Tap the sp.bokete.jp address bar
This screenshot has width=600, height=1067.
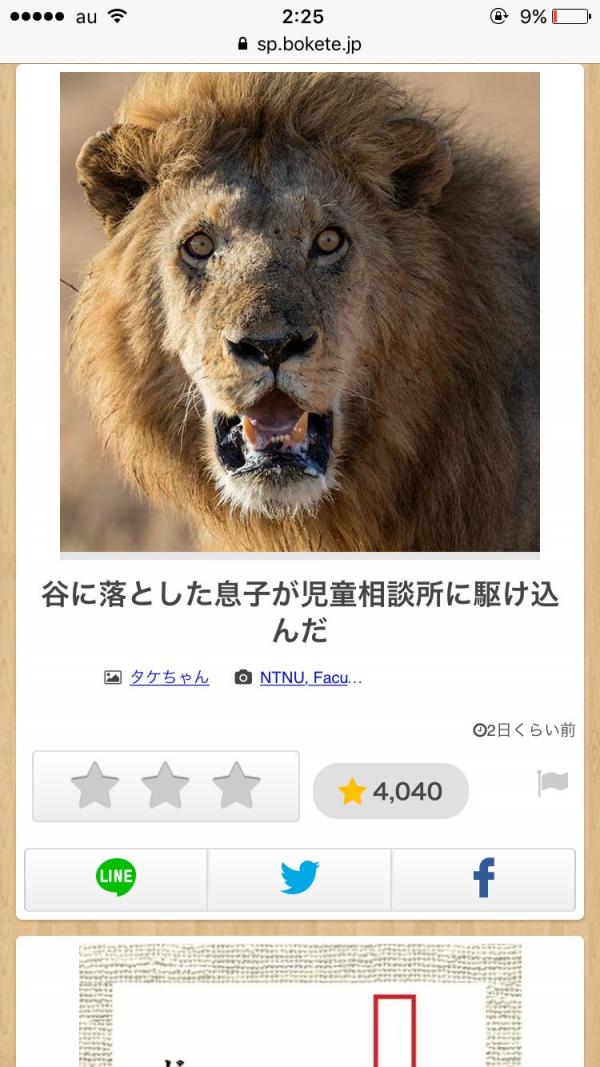[300, 44]
